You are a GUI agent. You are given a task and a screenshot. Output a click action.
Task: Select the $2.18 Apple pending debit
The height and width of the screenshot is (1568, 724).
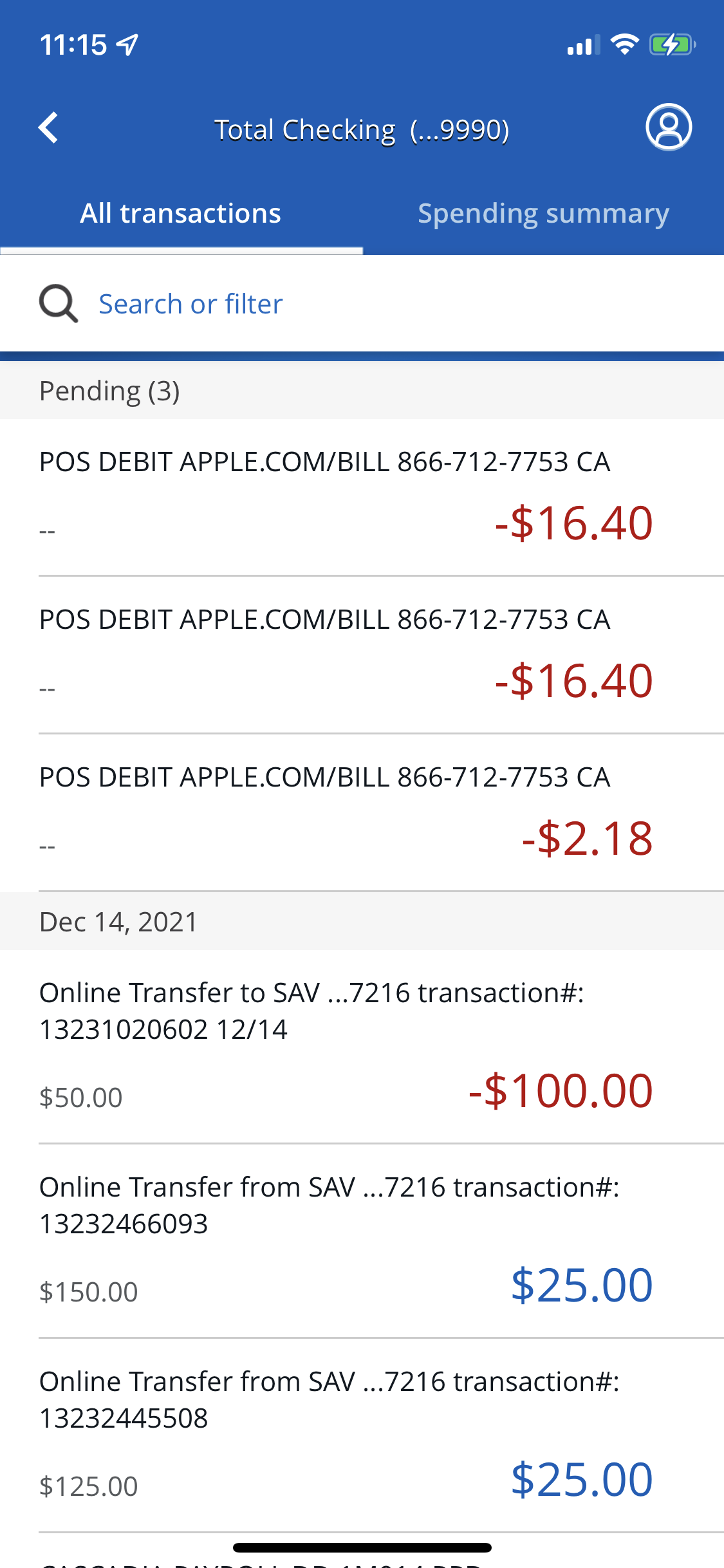click(362, 814)
